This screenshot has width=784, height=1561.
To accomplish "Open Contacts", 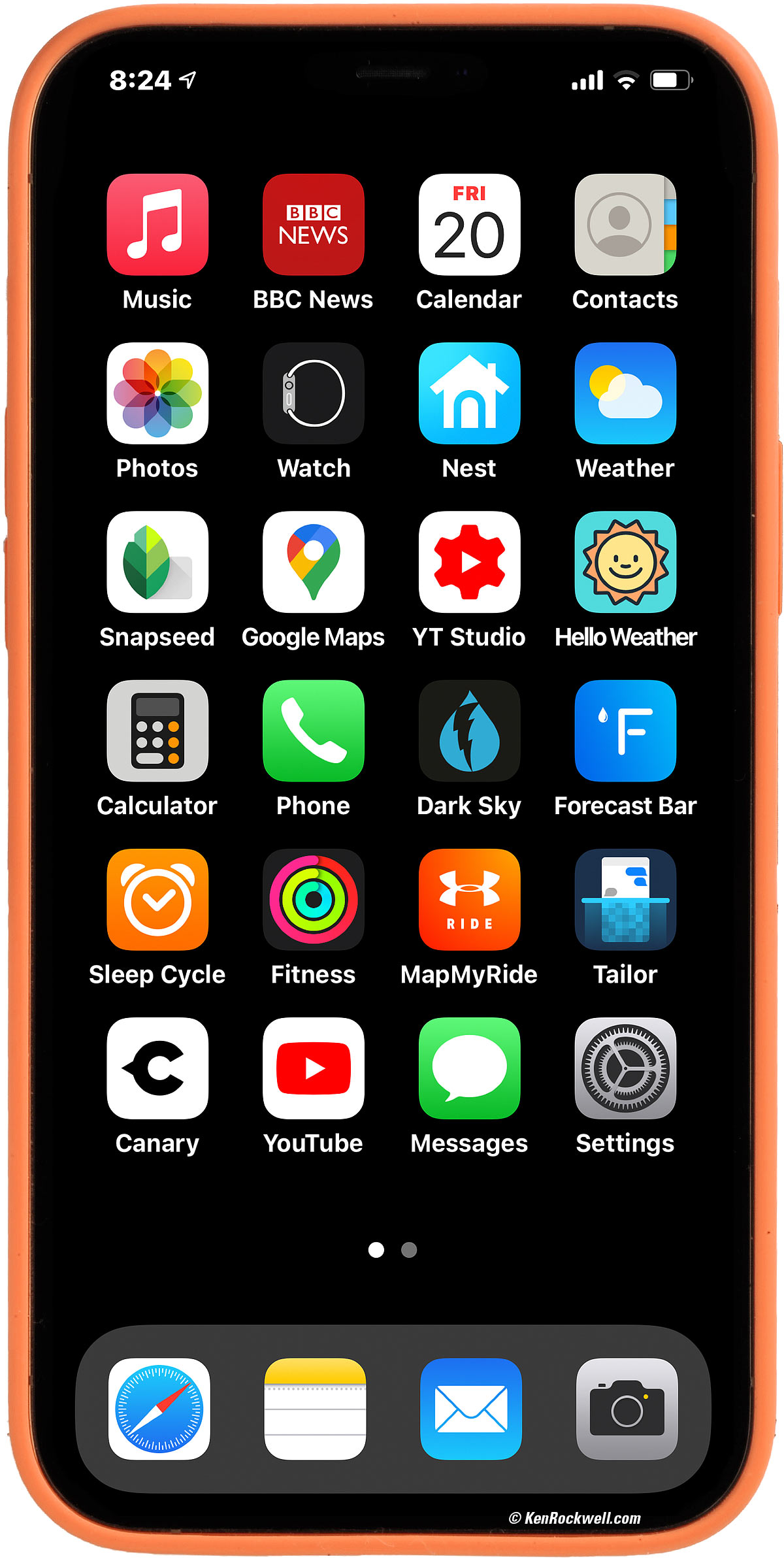I will (625, 224).
